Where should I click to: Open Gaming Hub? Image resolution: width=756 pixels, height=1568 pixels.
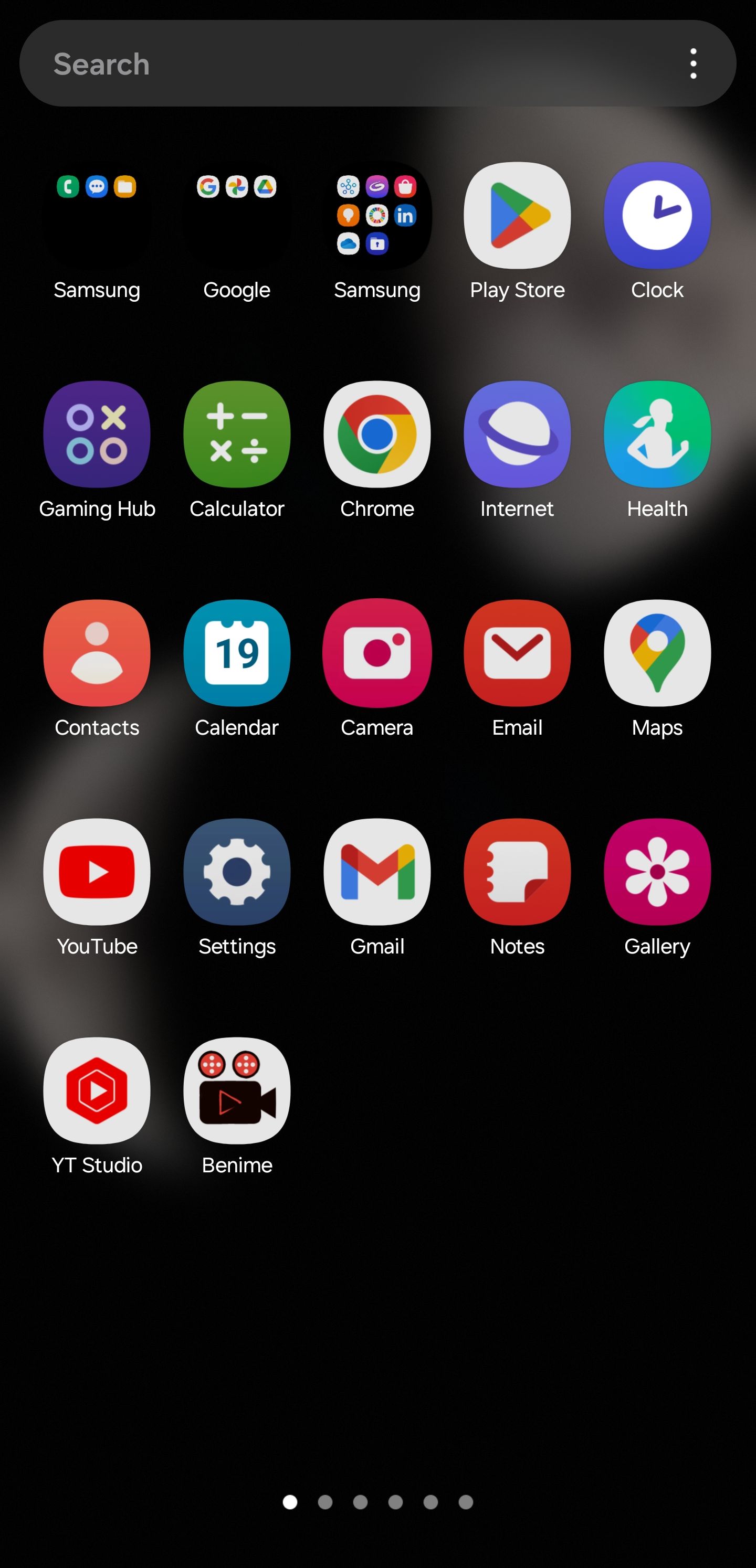point(97,434)
